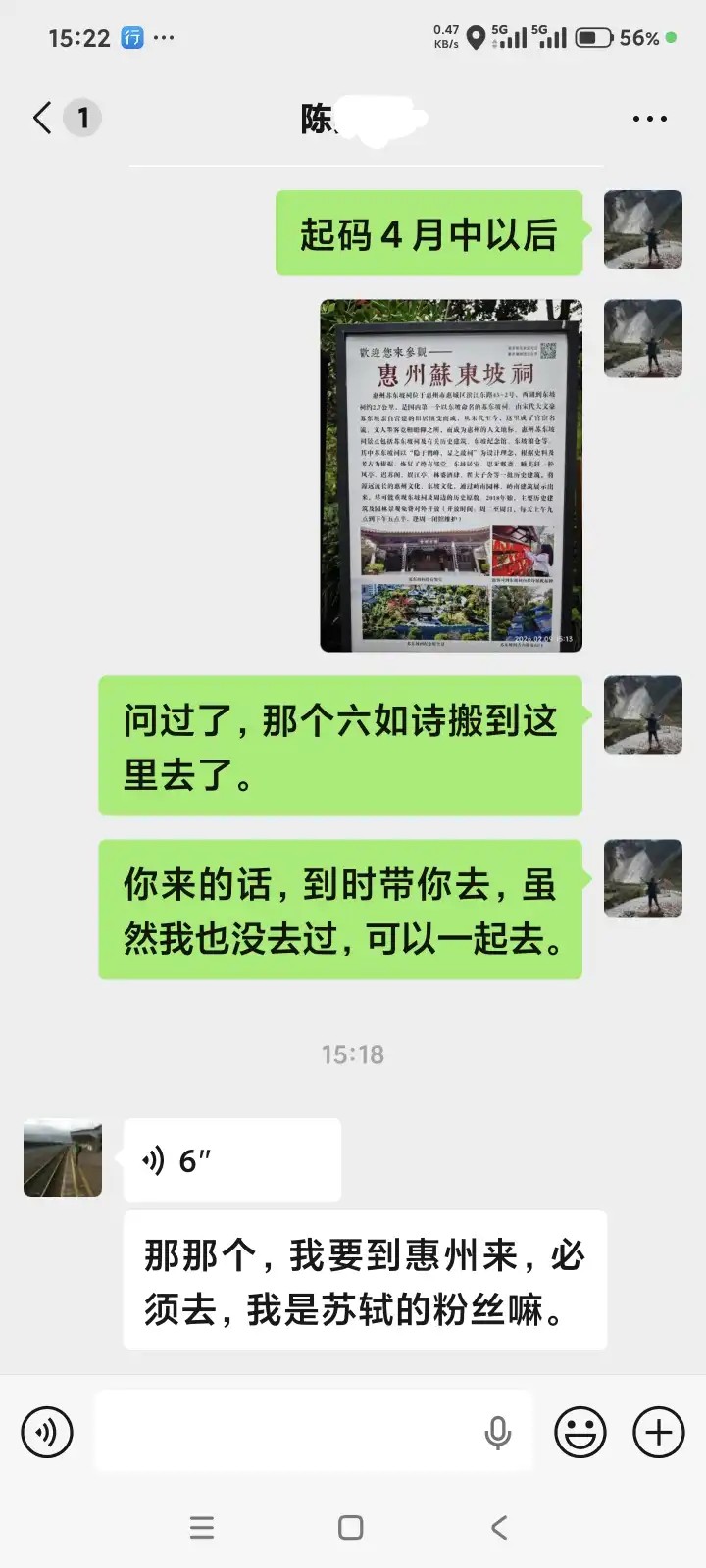Tap the system back navigation button
The width and height of the screenshot is (706, 1568).
point(499,1527)
